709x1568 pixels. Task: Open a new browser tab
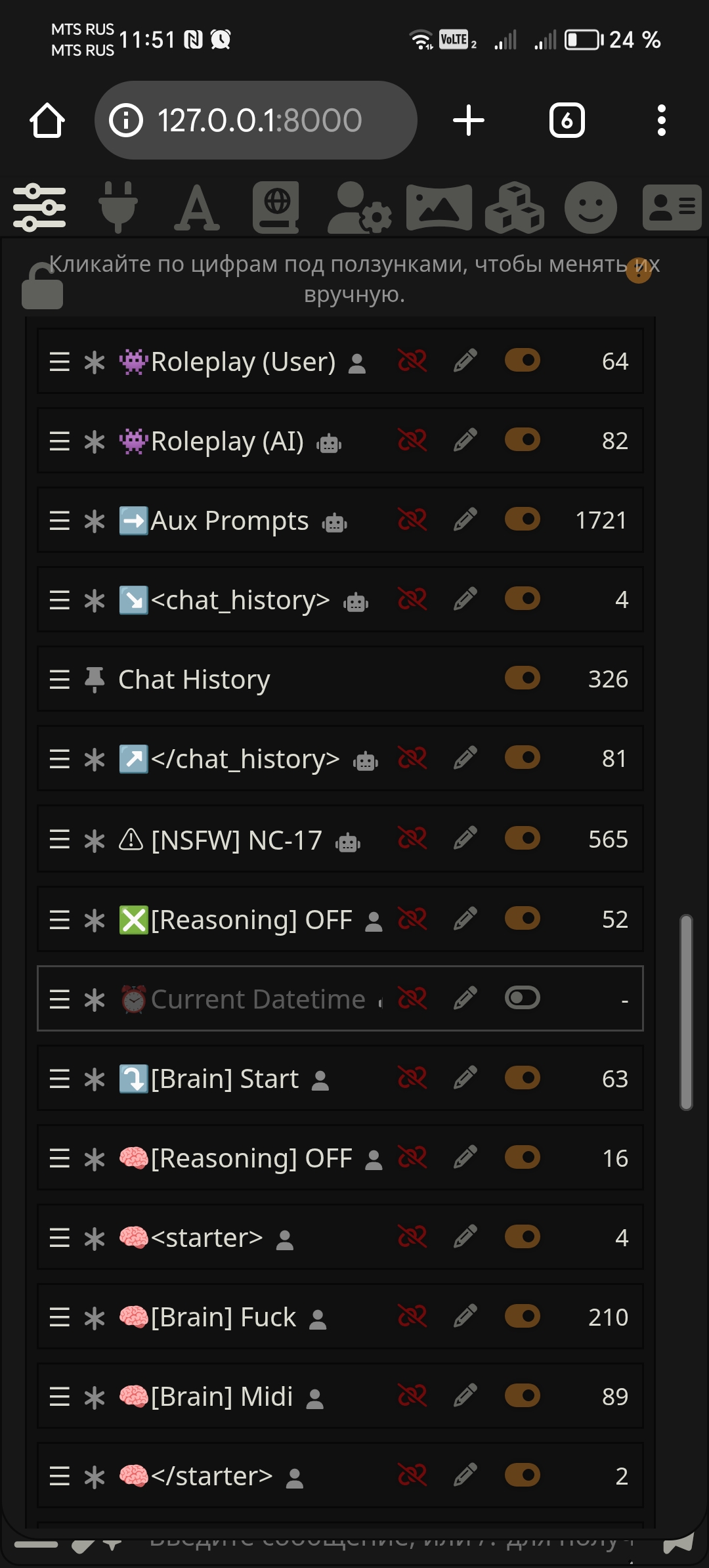(x=469, y=120)
